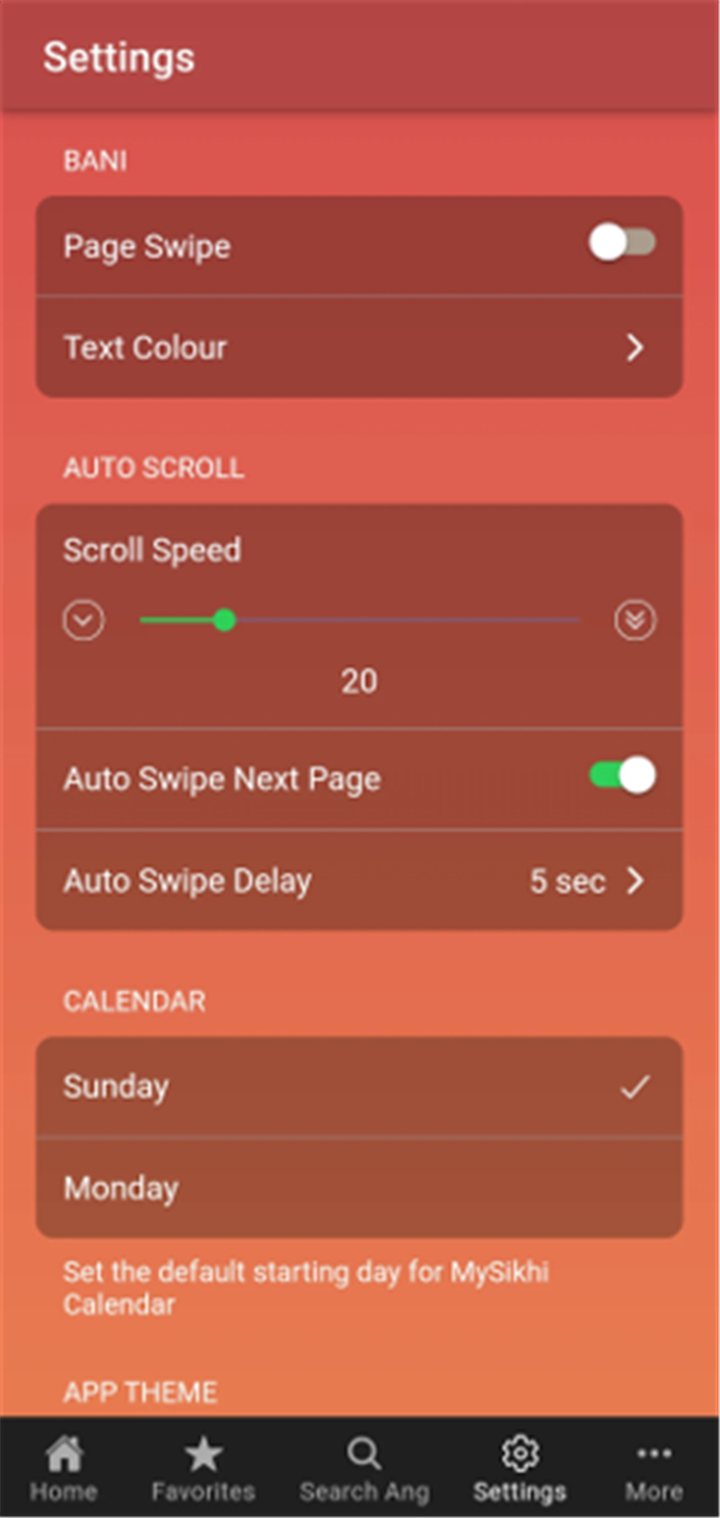Viewport: 720px width, 1518px height.
Task: Choose Monday as calendar start day
Action: point(359,1188)
